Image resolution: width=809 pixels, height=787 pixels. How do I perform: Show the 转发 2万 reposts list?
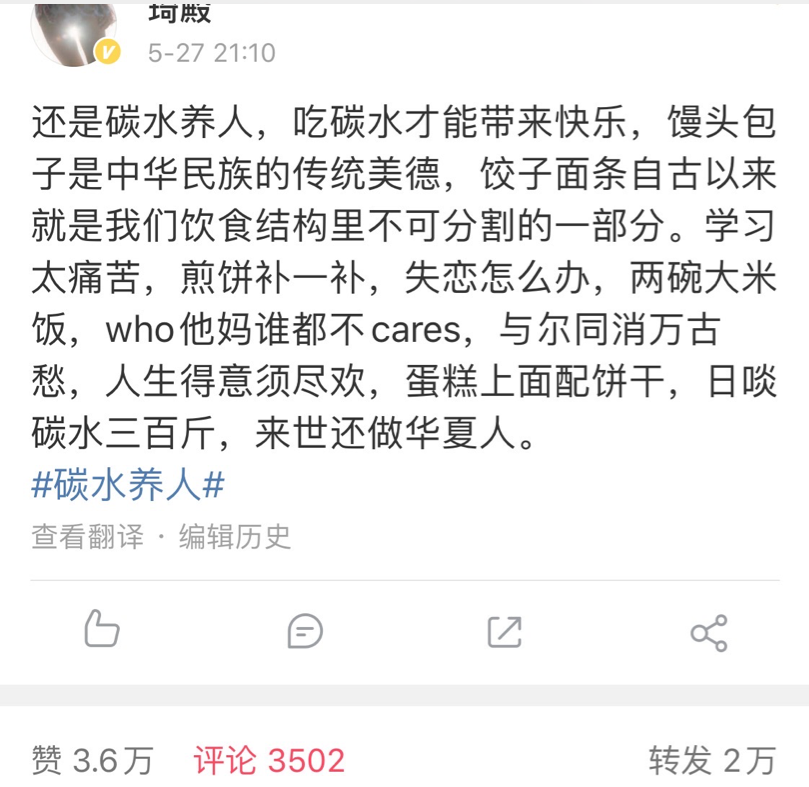(x=711, y=760)
